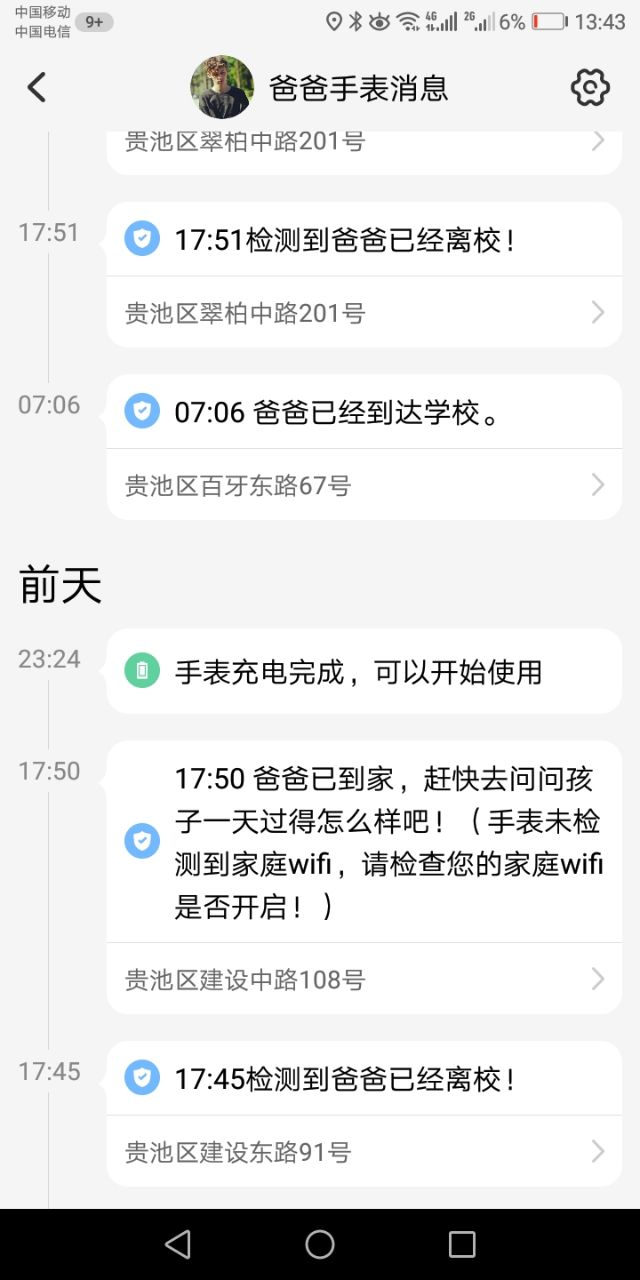The width and height of the screenshot is (640, 1280).
Task: Open the 17:45 离校 message card
Action: click(364, 1079)
